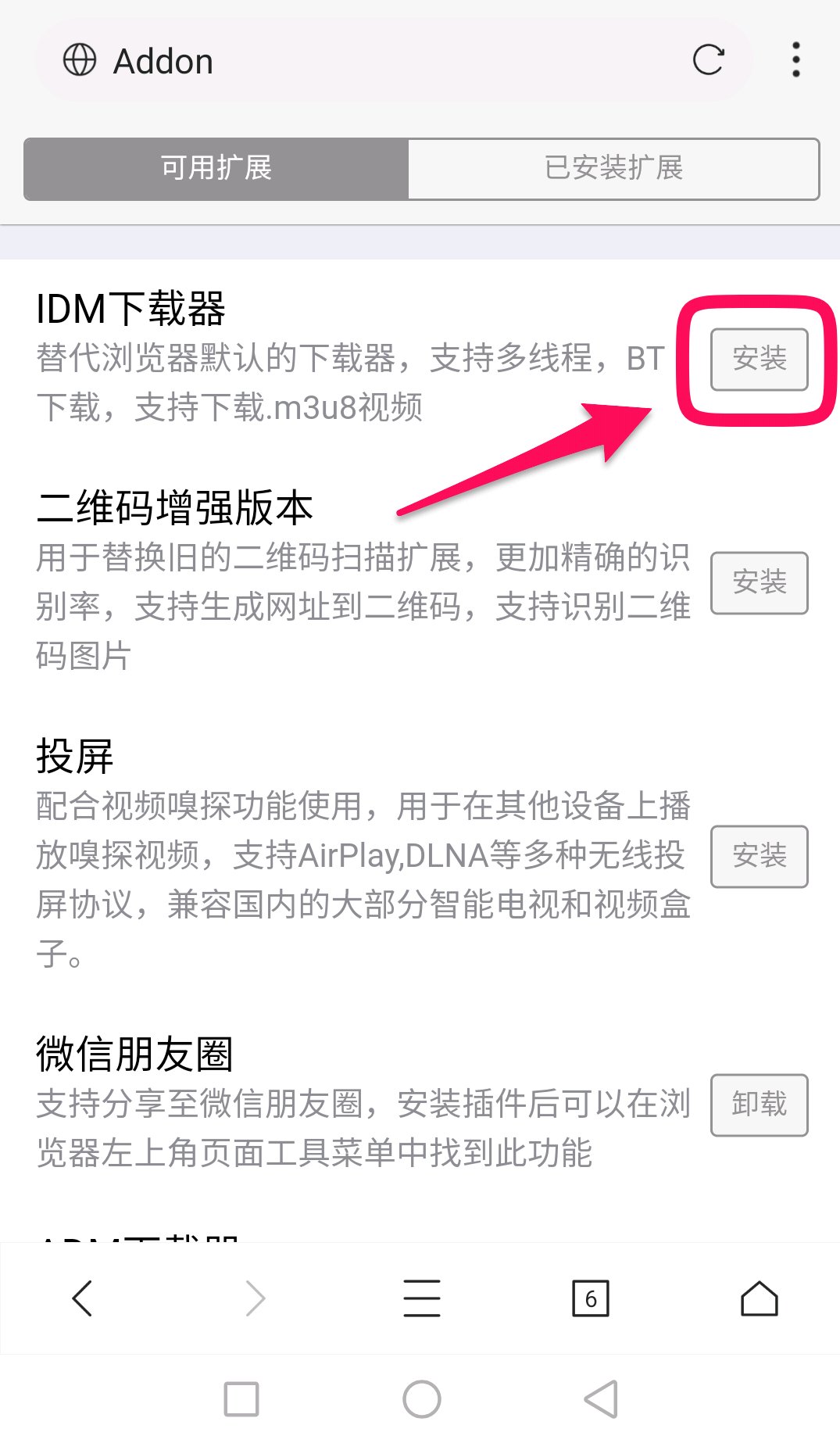Go back to the previous page

click(82, 1298)
